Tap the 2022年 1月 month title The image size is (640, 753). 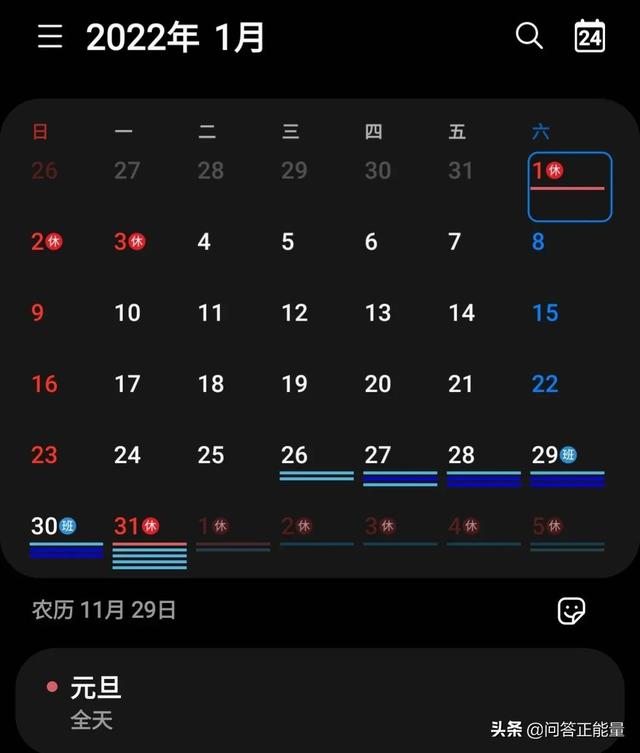(176, 37)
